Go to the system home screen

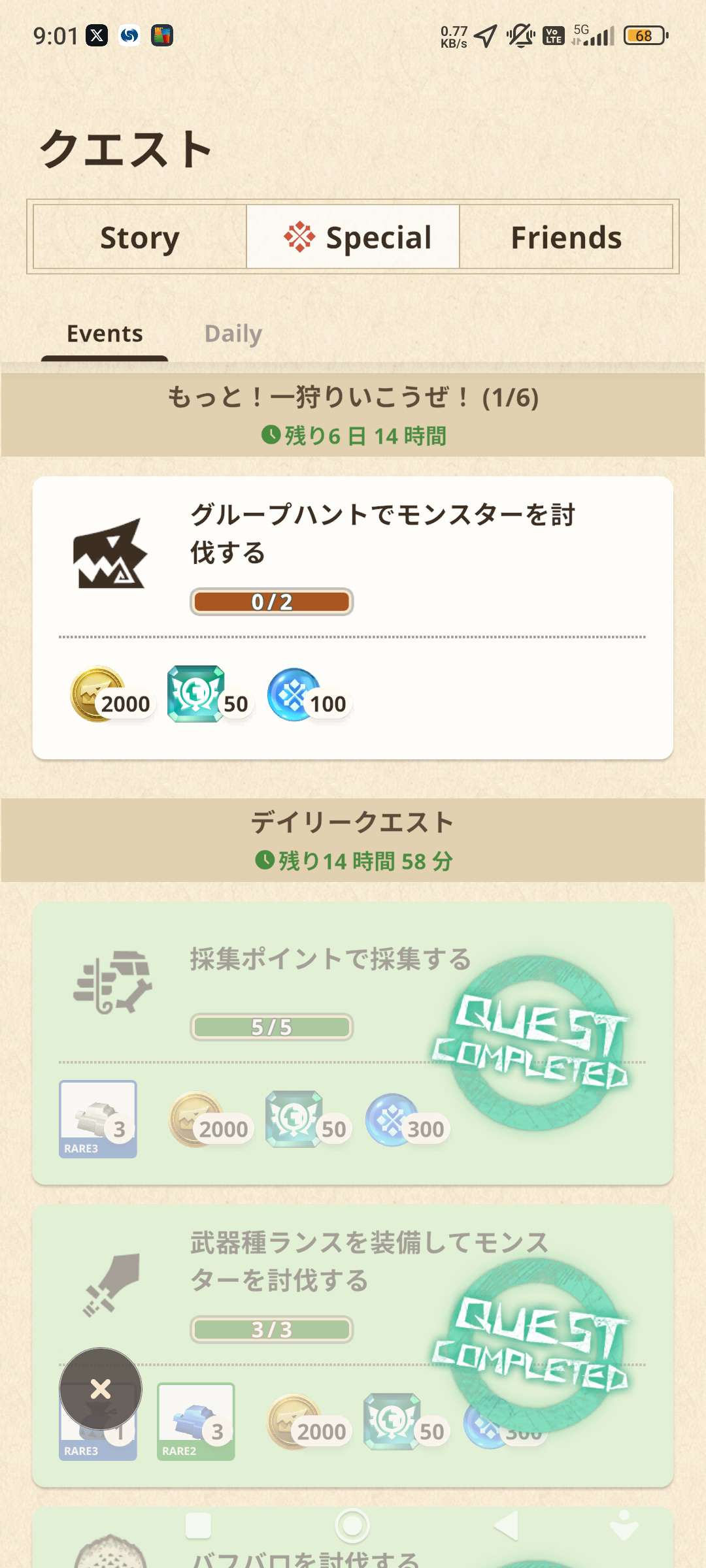click(352, 1526)
